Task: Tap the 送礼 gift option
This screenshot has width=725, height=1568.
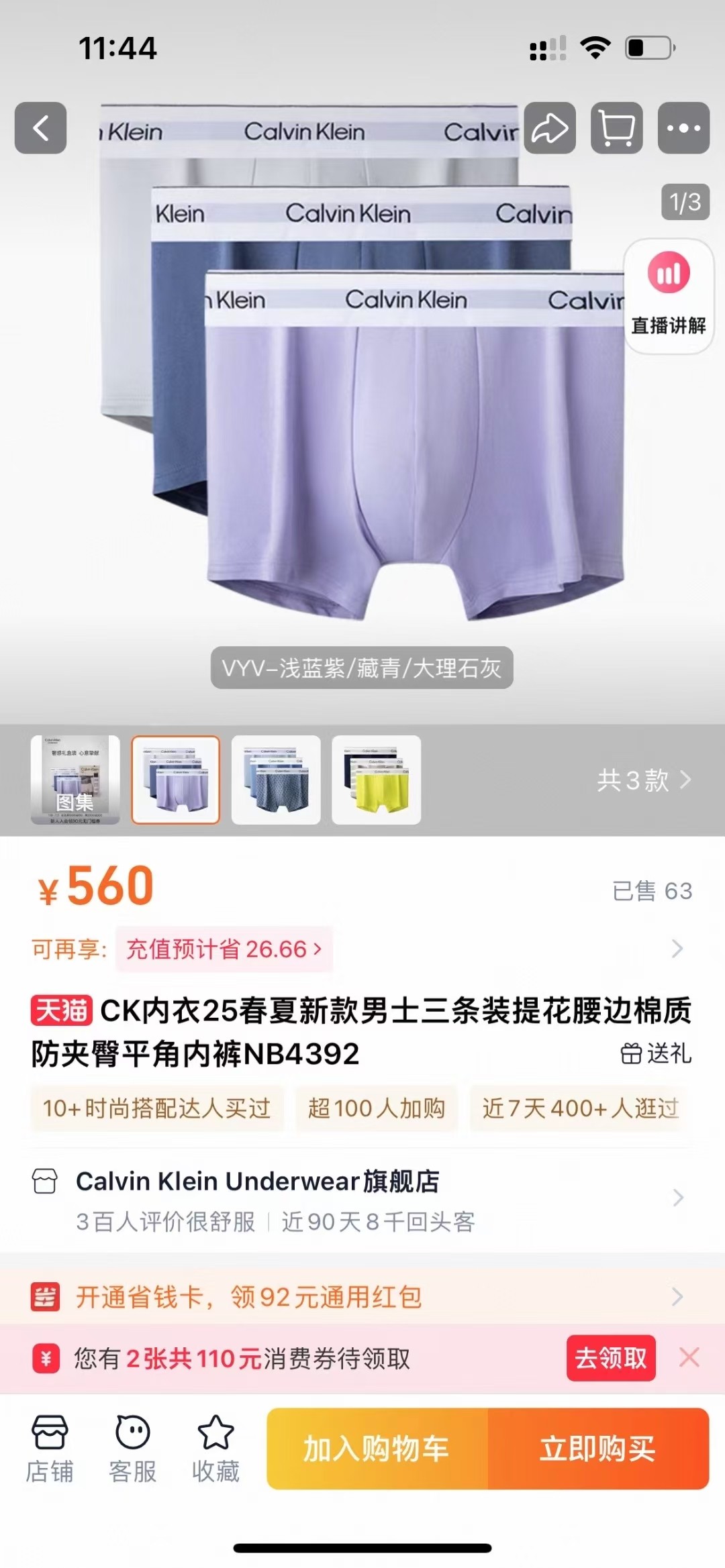Action: point(656,1053)
